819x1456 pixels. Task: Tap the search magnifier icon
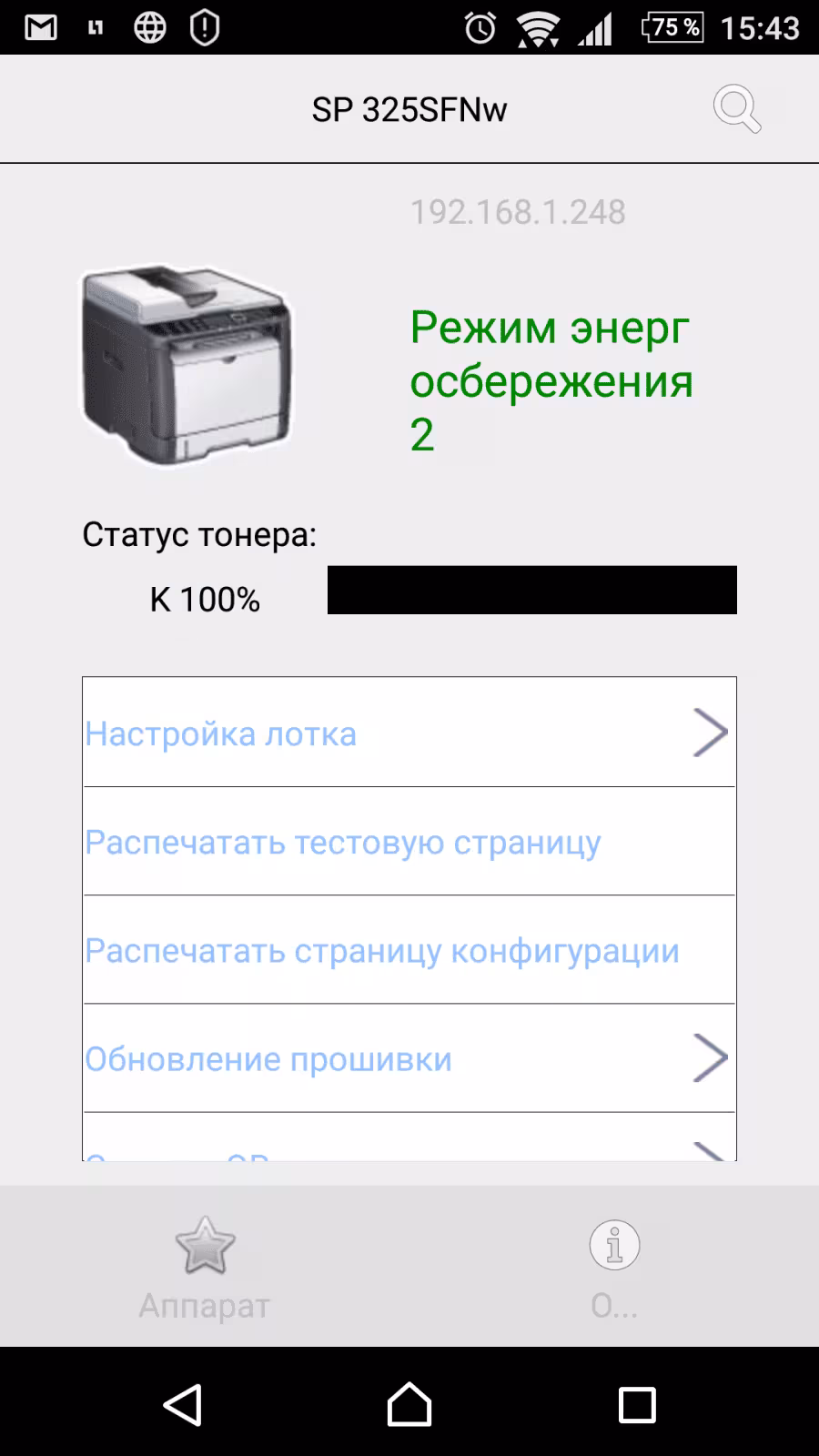(x=736, y=109)
